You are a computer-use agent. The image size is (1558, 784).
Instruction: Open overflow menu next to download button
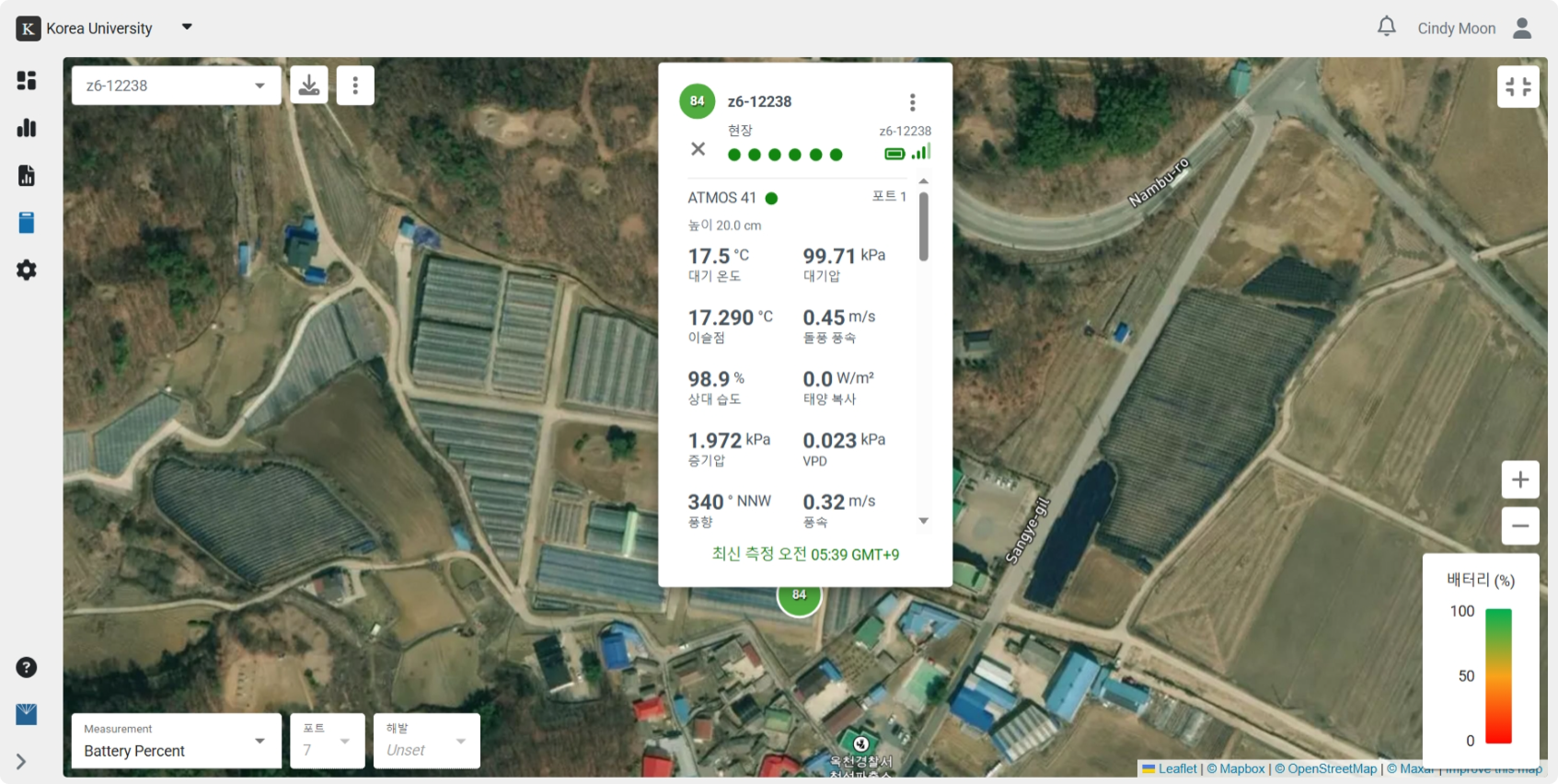[x=355, y=86]
